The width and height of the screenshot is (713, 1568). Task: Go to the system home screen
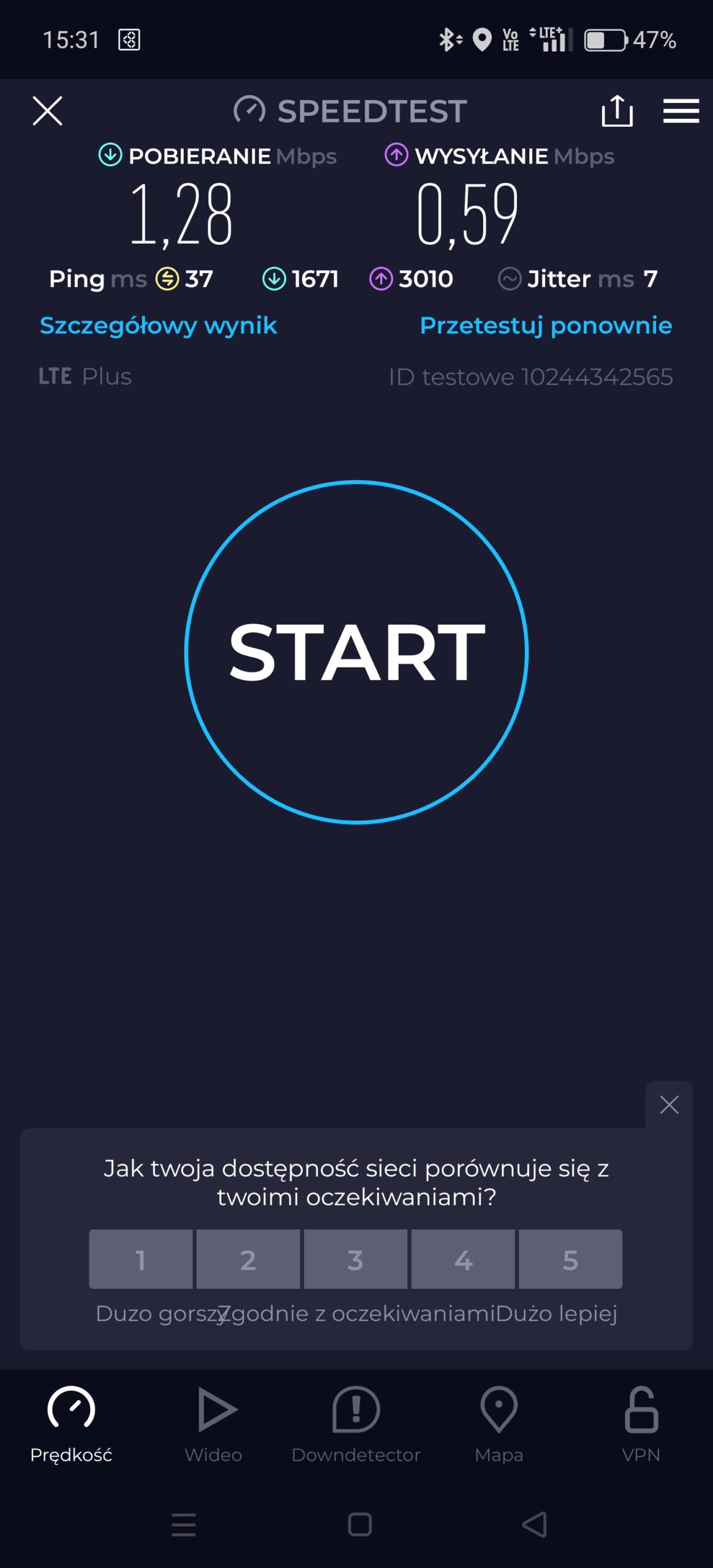pyautogui.click(x=360, y=1525)
